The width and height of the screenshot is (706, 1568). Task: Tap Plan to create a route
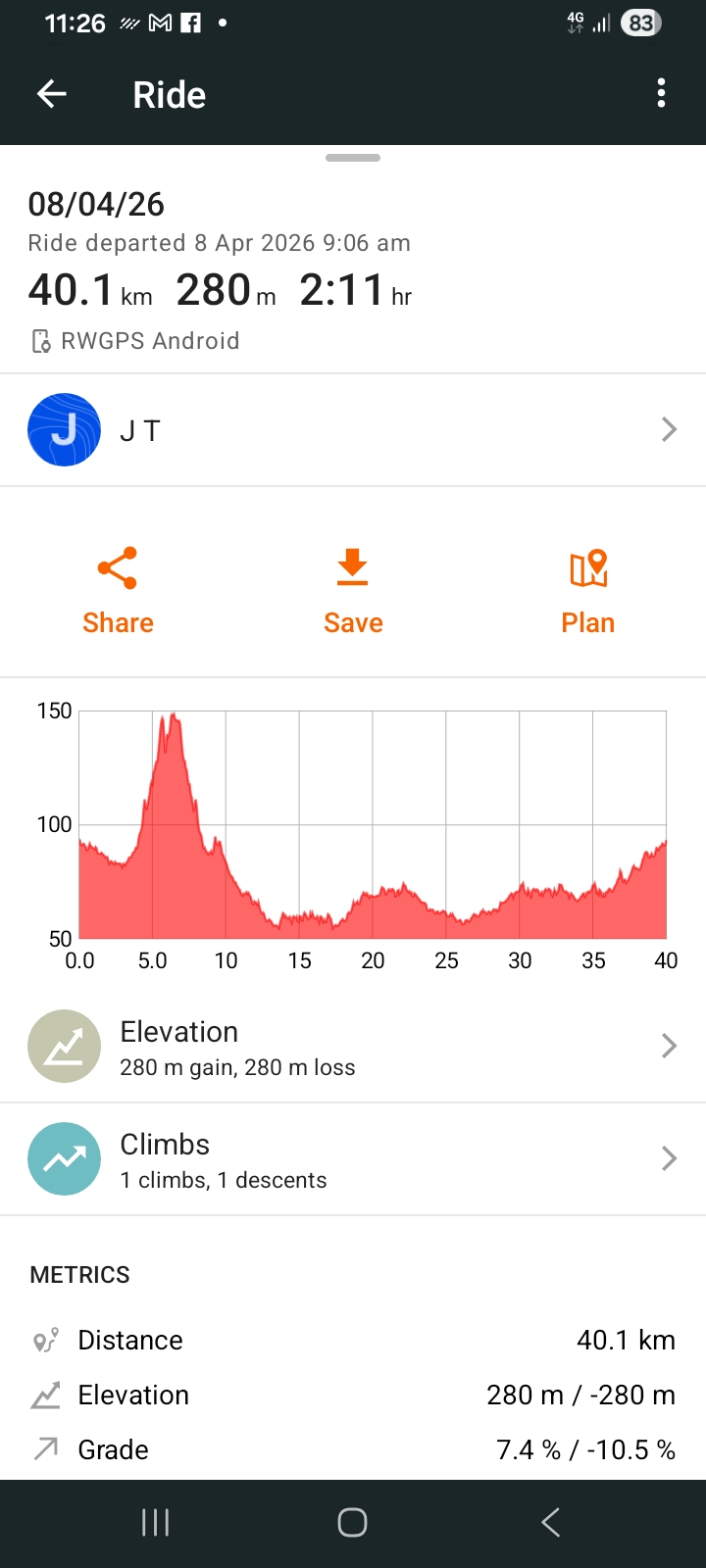tap(587, 592)
